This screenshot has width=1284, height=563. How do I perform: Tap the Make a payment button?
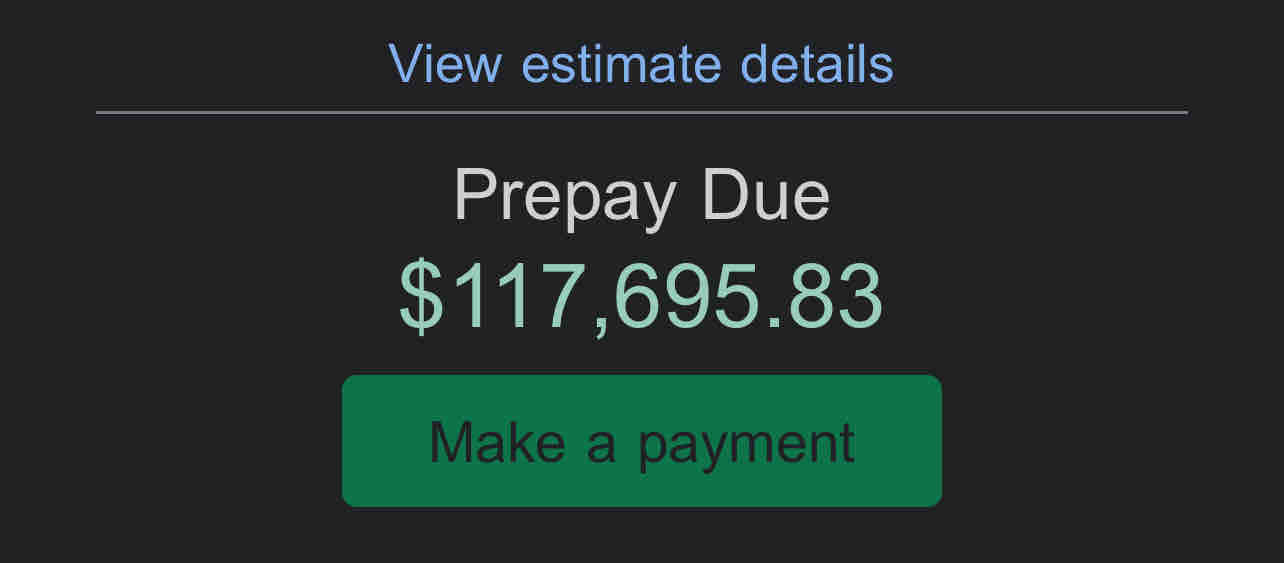pos(641,441)
